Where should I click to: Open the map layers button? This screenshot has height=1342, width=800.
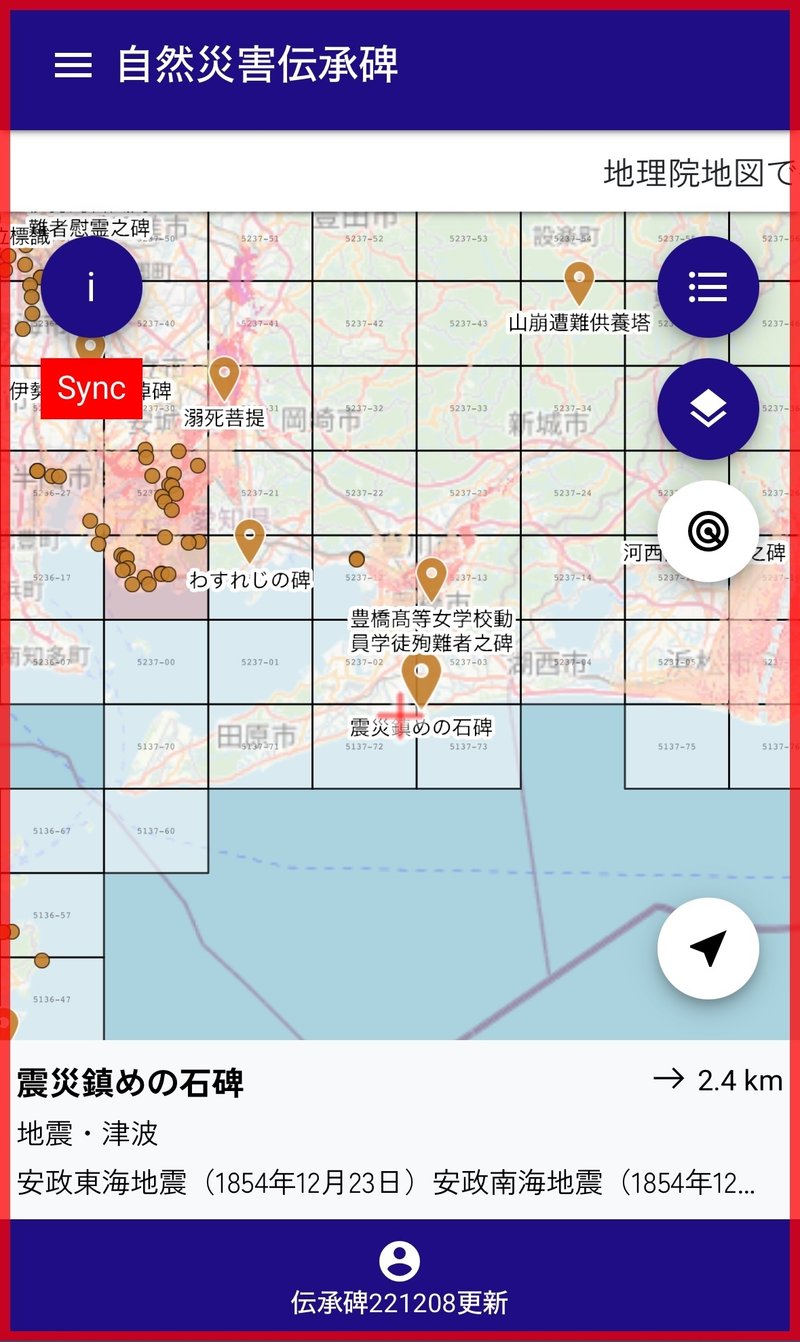pos(708,409)
